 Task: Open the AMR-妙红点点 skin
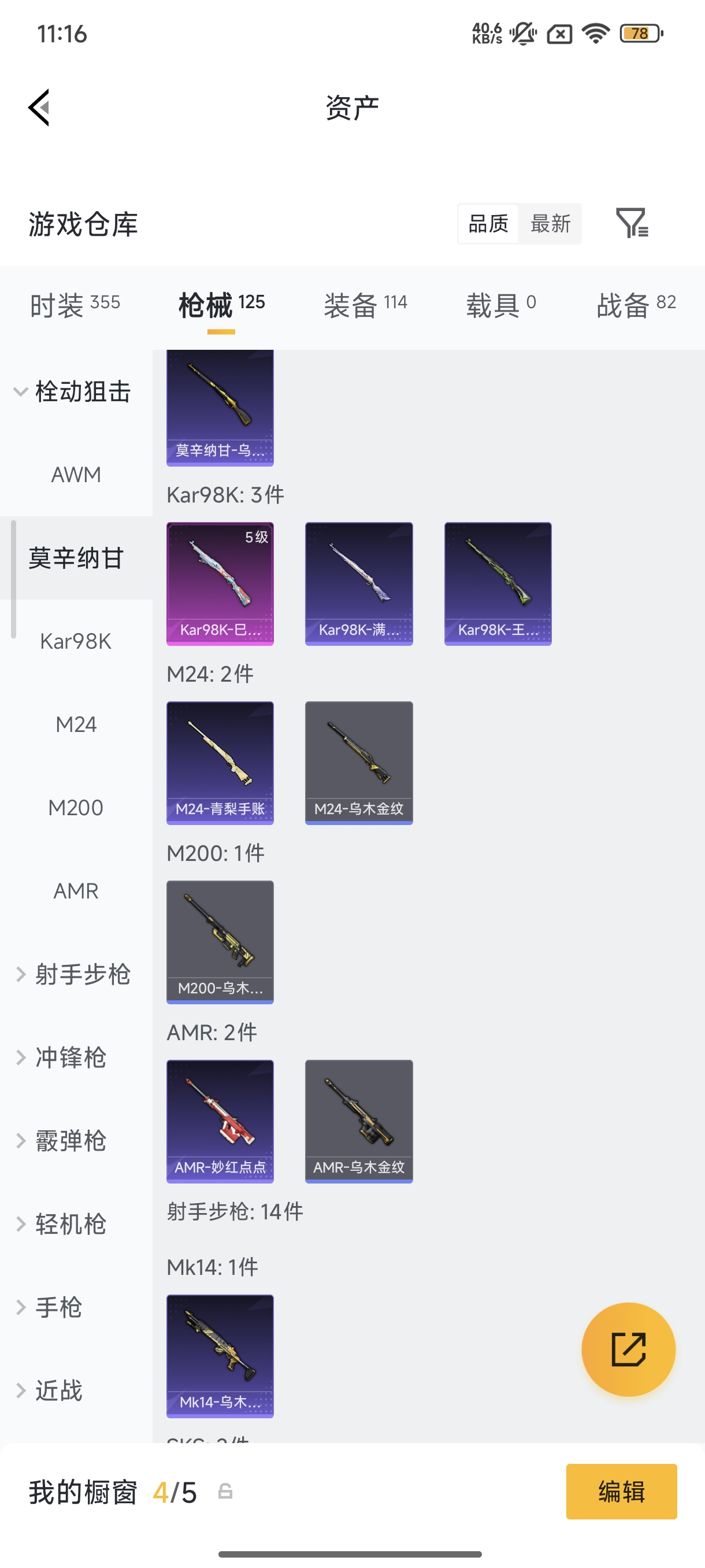click(x=220, y=1121)
